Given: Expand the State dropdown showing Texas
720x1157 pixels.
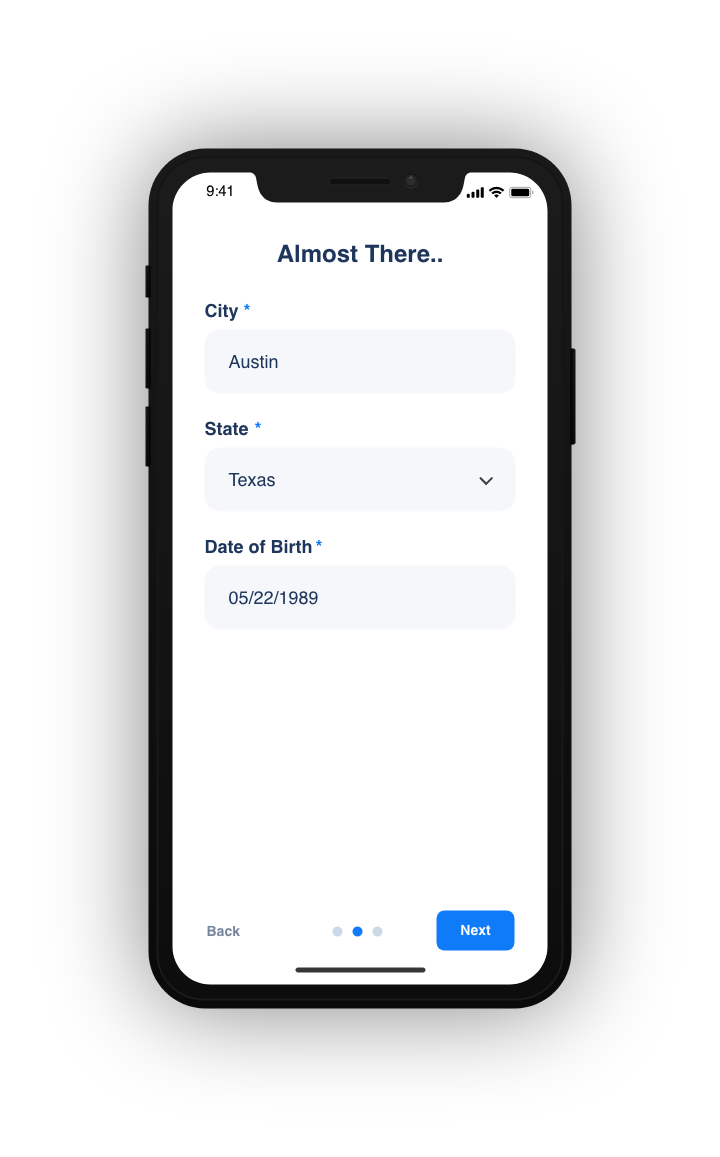Looking at the screenshot, I should [359, 480].
